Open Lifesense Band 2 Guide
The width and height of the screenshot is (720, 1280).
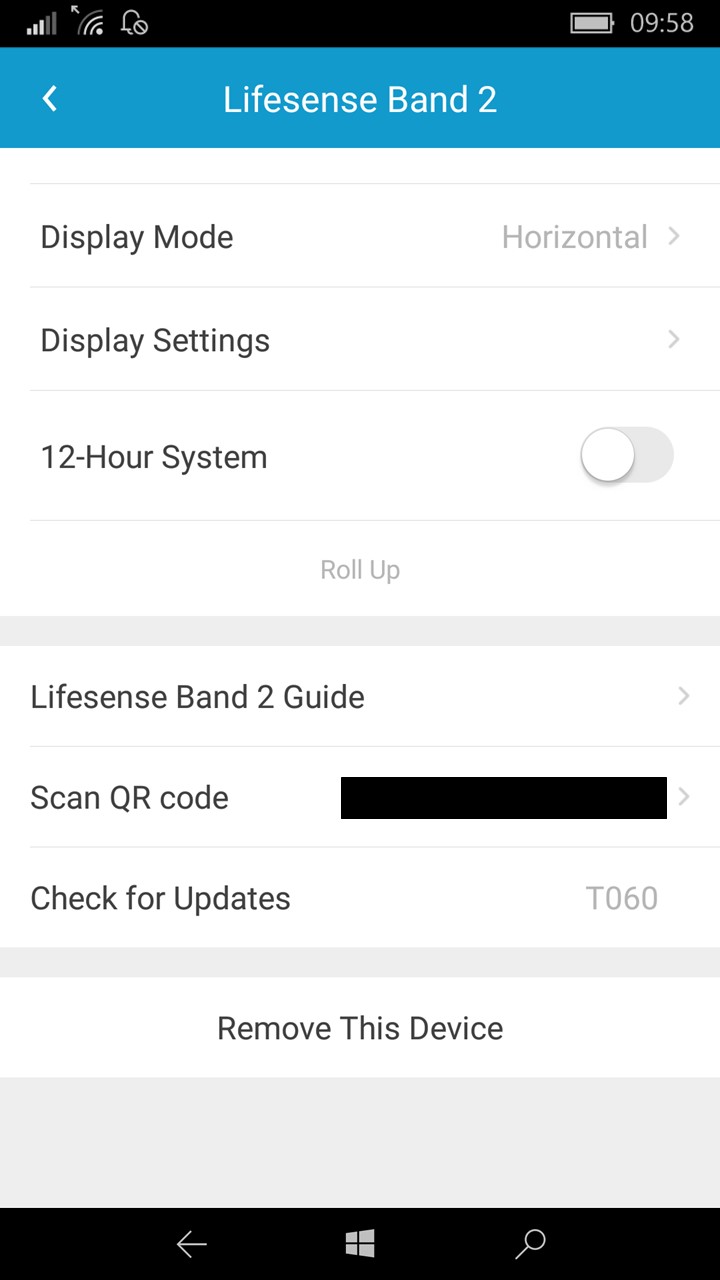click(360, 696)
